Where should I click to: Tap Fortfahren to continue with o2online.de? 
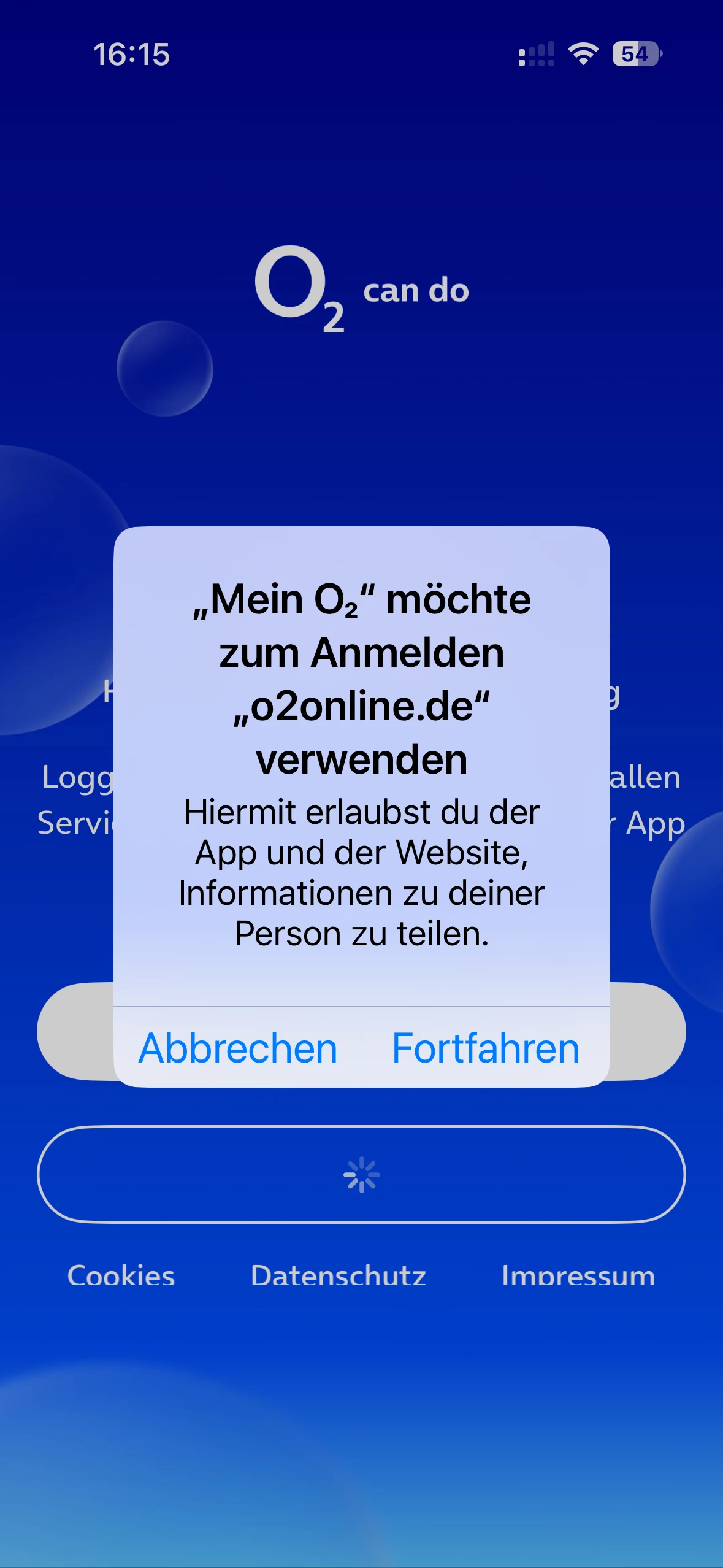(486, 1048)
